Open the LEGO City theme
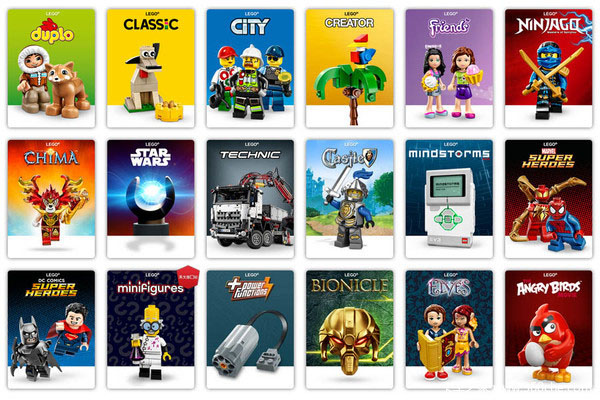This screenshot has height=400, width=600. click(250, 68)
